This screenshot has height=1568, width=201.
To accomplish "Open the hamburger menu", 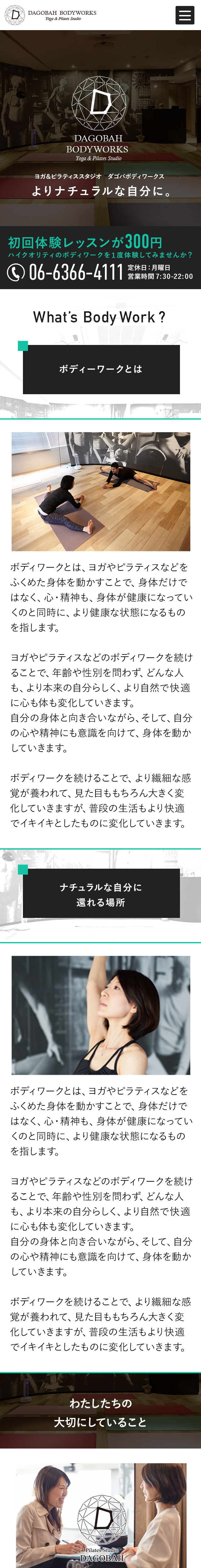I will click(x=185, y=15).
